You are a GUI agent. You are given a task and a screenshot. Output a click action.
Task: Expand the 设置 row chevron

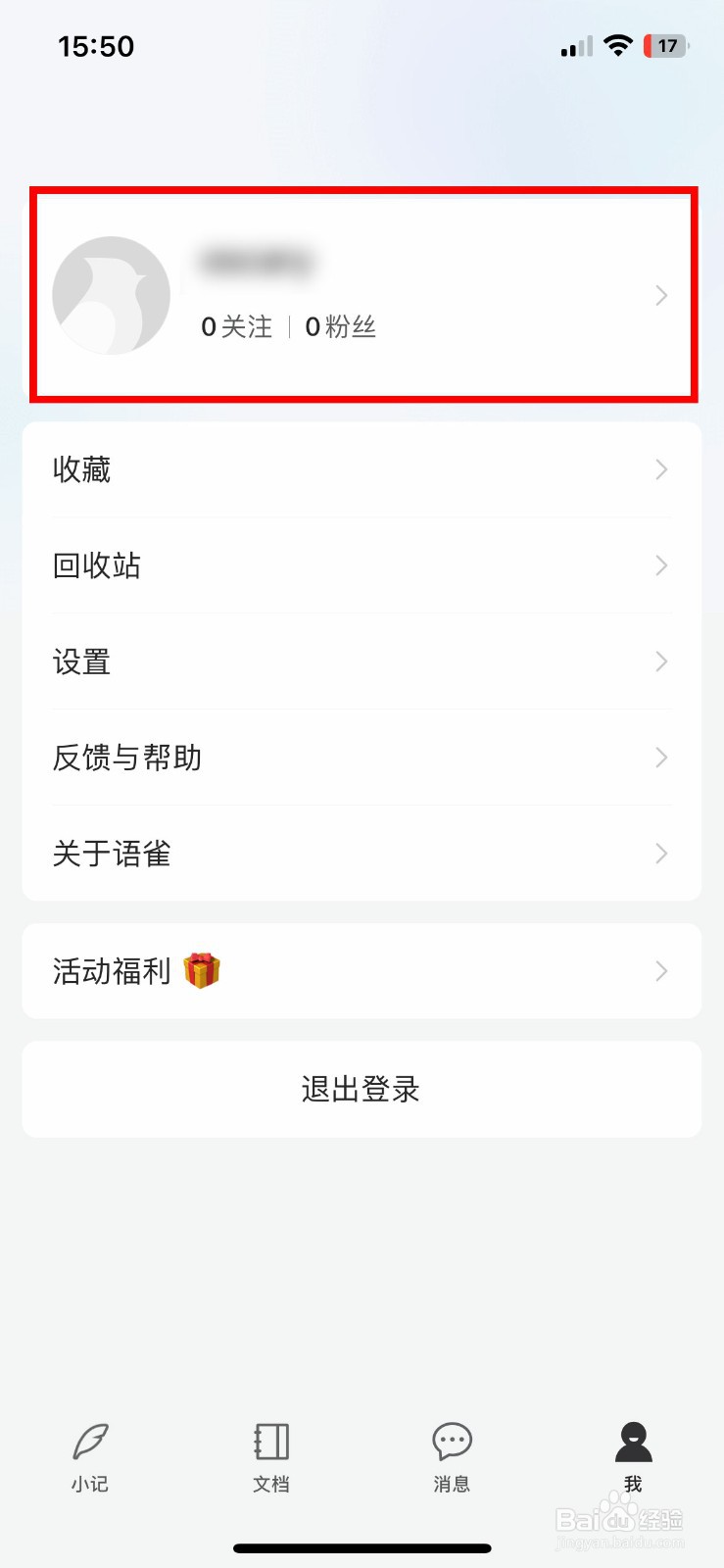coord(661,661)
